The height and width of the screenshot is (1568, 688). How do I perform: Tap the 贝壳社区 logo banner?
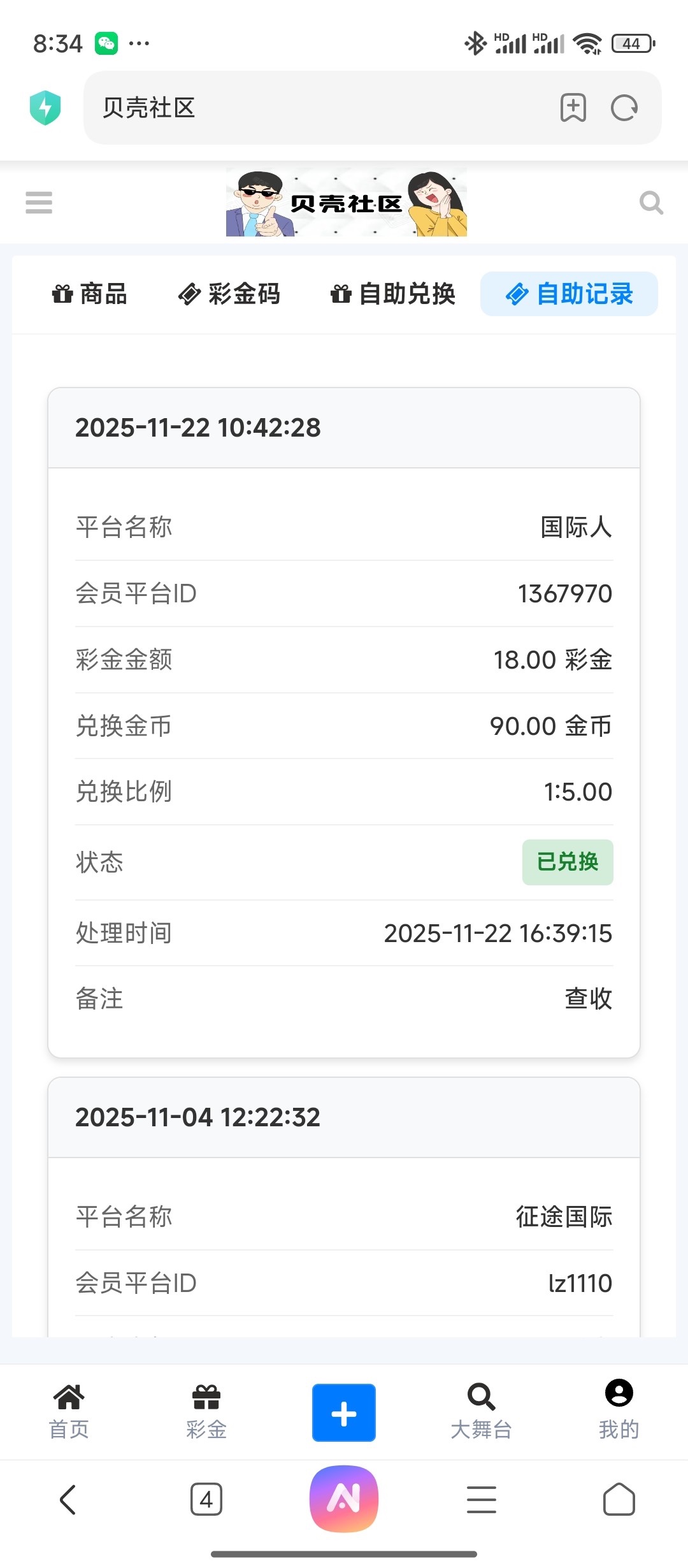(x=347, y=203)
